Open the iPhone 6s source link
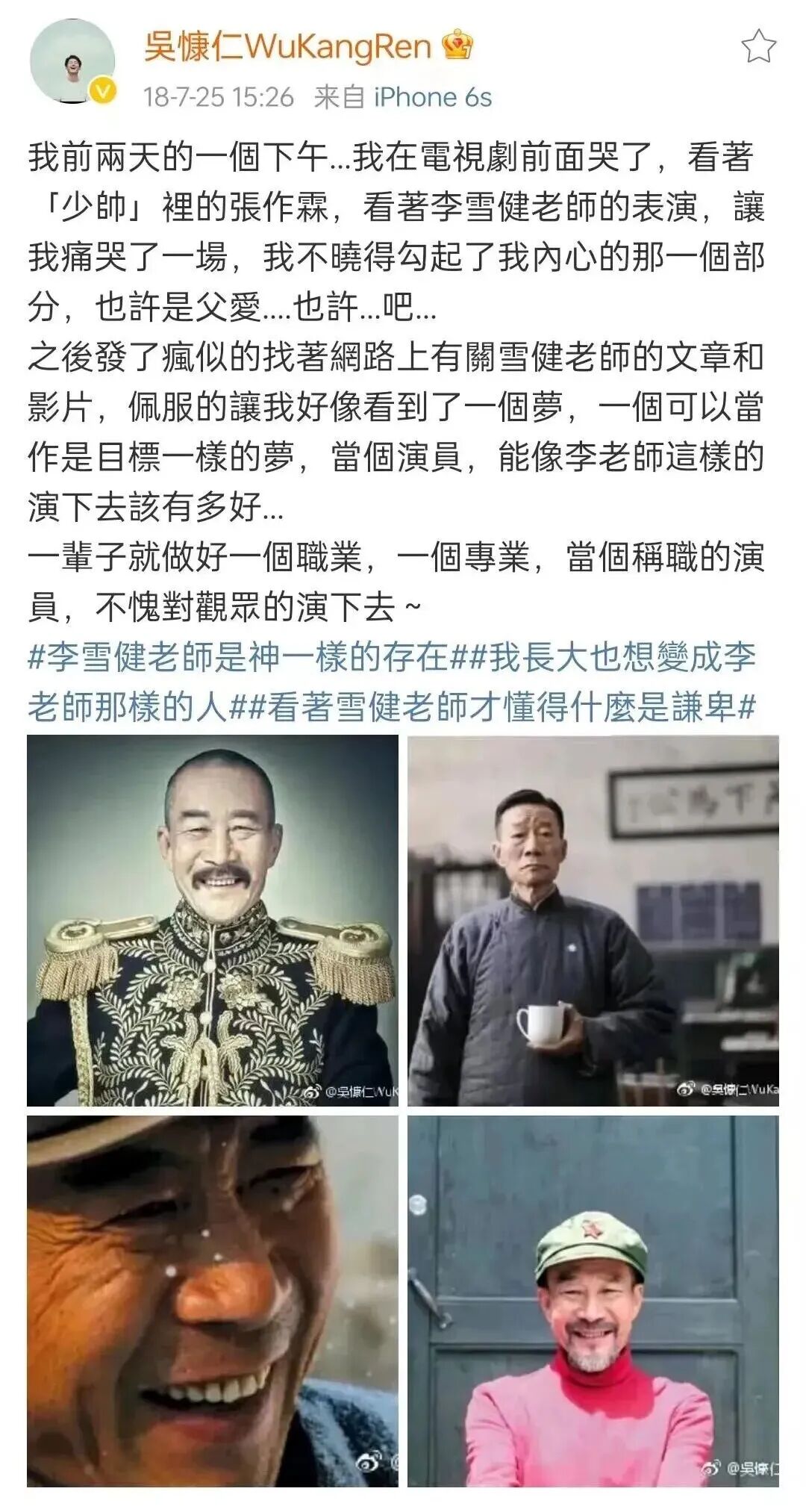 click(432, 97)
